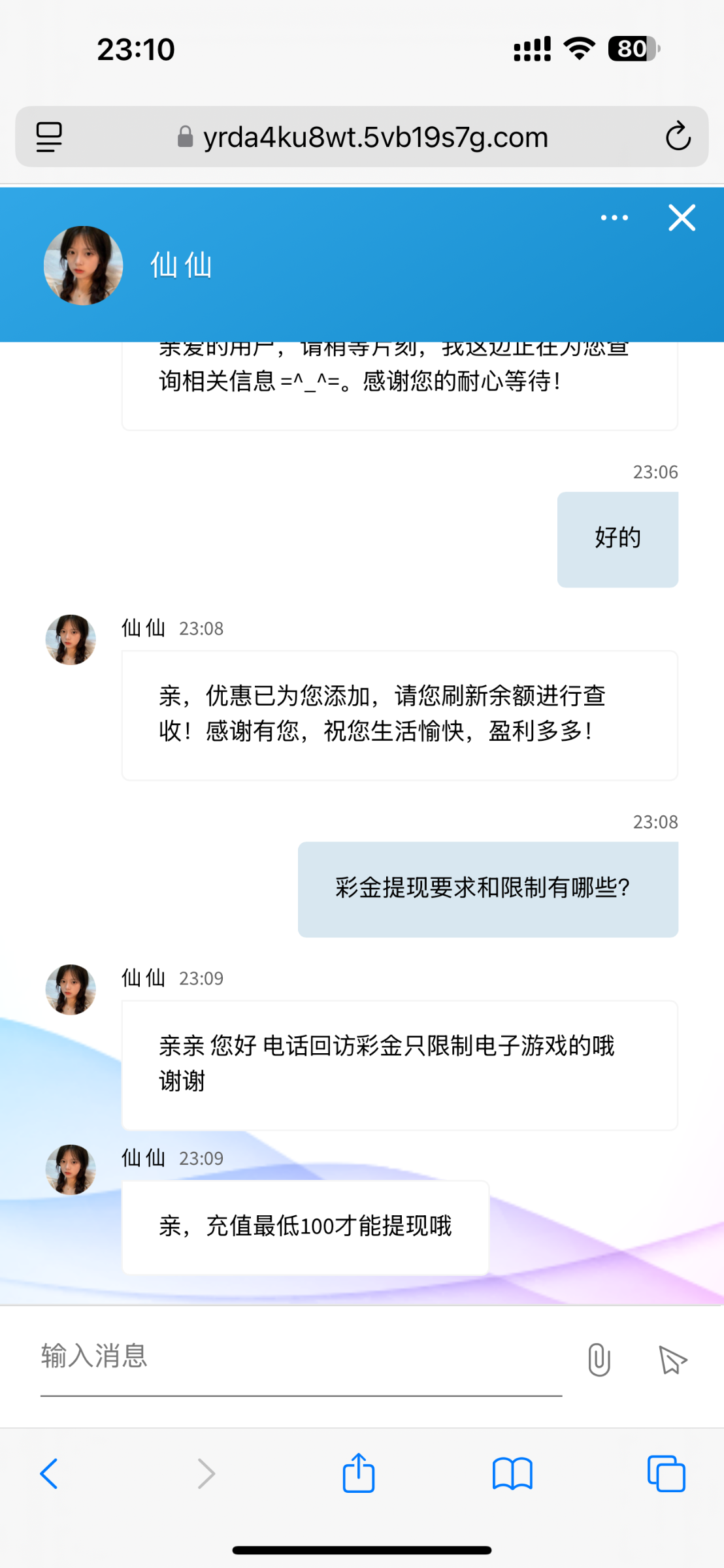Viewport: 724px width, 1568px height.
Task: Send the message with the arrow icon
Action: point(672,1360)
